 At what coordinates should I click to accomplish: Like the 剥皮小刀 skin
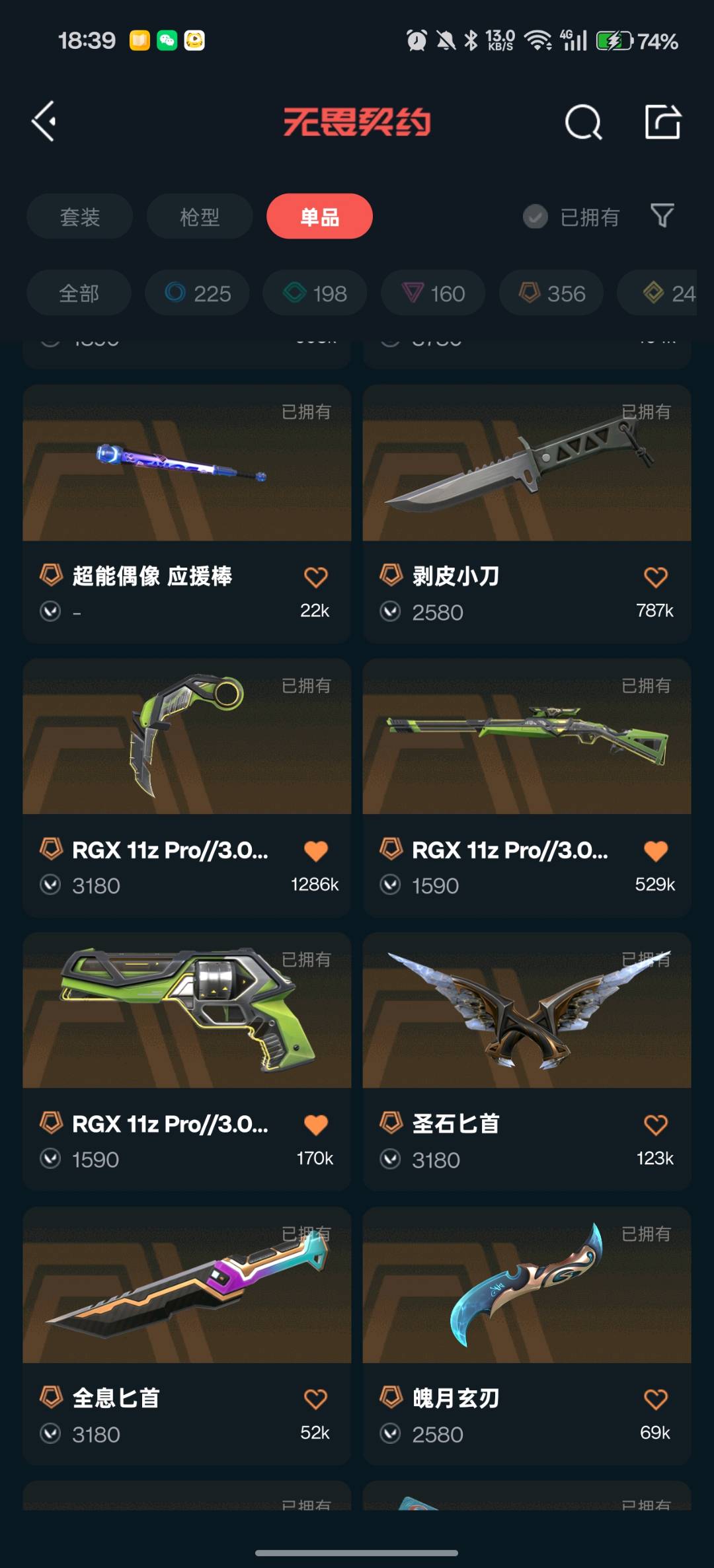[x=655, y=578]
